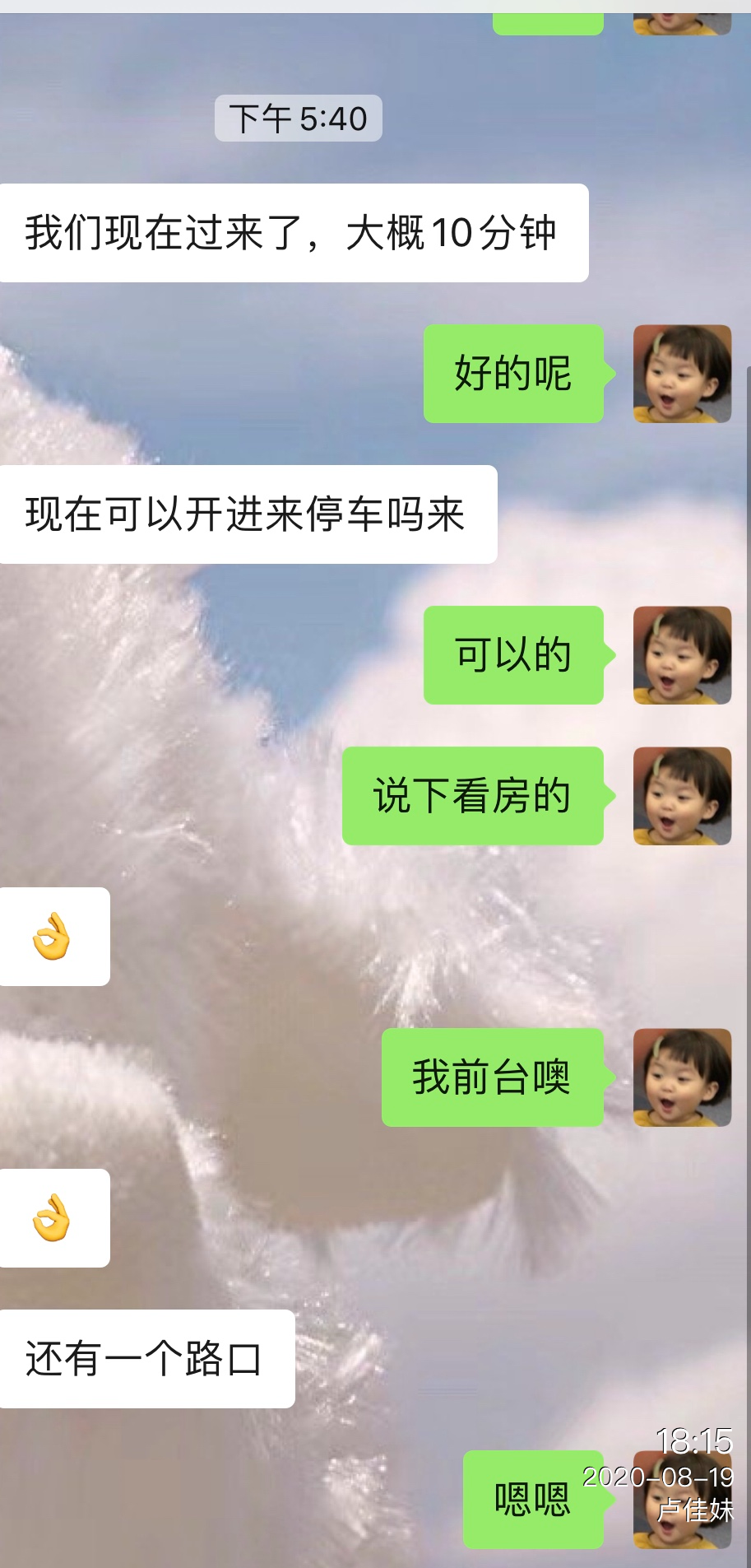751x1568 pixels.
Task: Open avatar profile next to 好的呢 message
Action: point(682,374)
